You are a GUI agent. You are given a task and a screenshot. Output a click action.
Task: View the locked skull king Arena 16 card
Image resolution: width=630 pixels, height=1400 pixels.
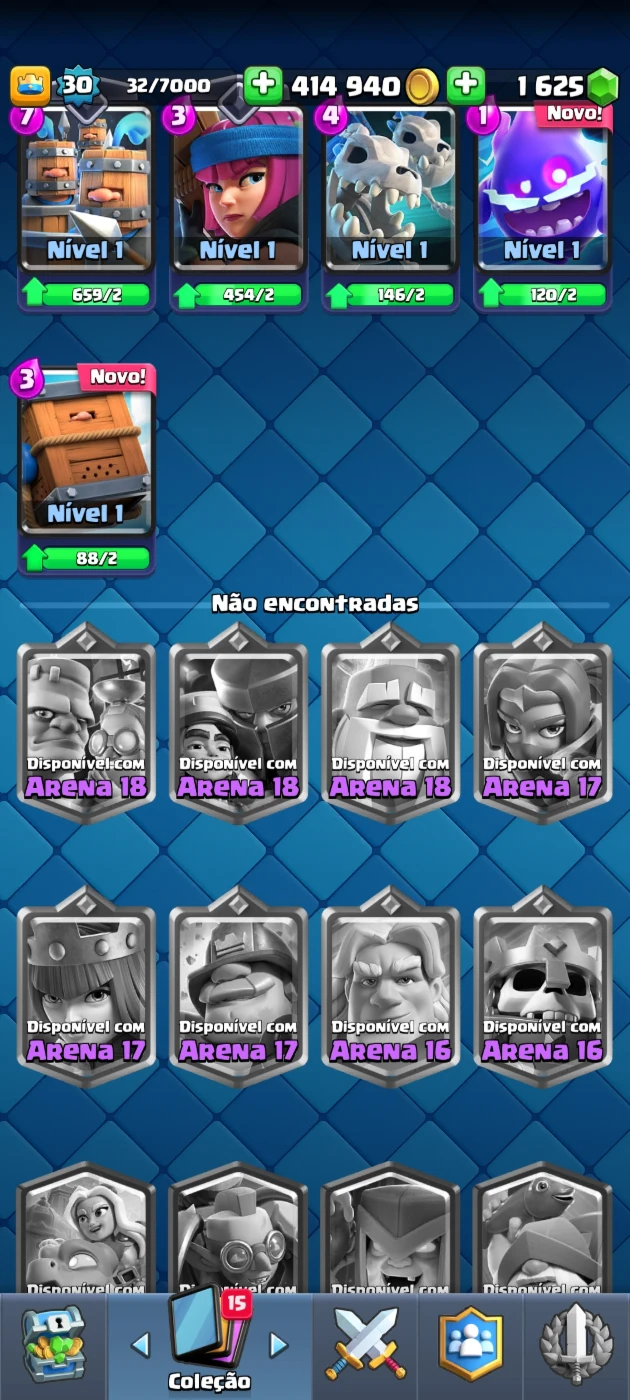point(542,988)
